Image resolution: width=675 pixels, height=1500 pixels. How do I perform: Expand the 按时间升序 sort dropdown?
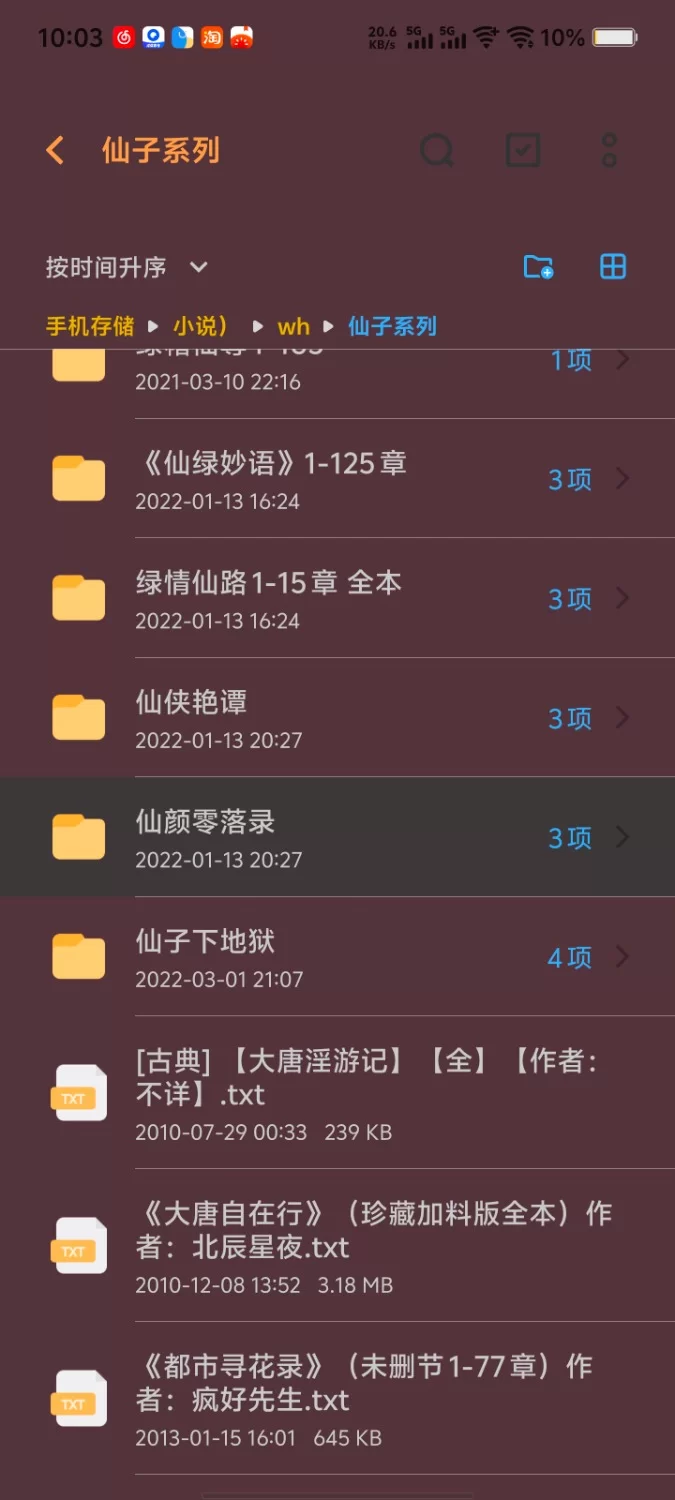click(126, 267)
